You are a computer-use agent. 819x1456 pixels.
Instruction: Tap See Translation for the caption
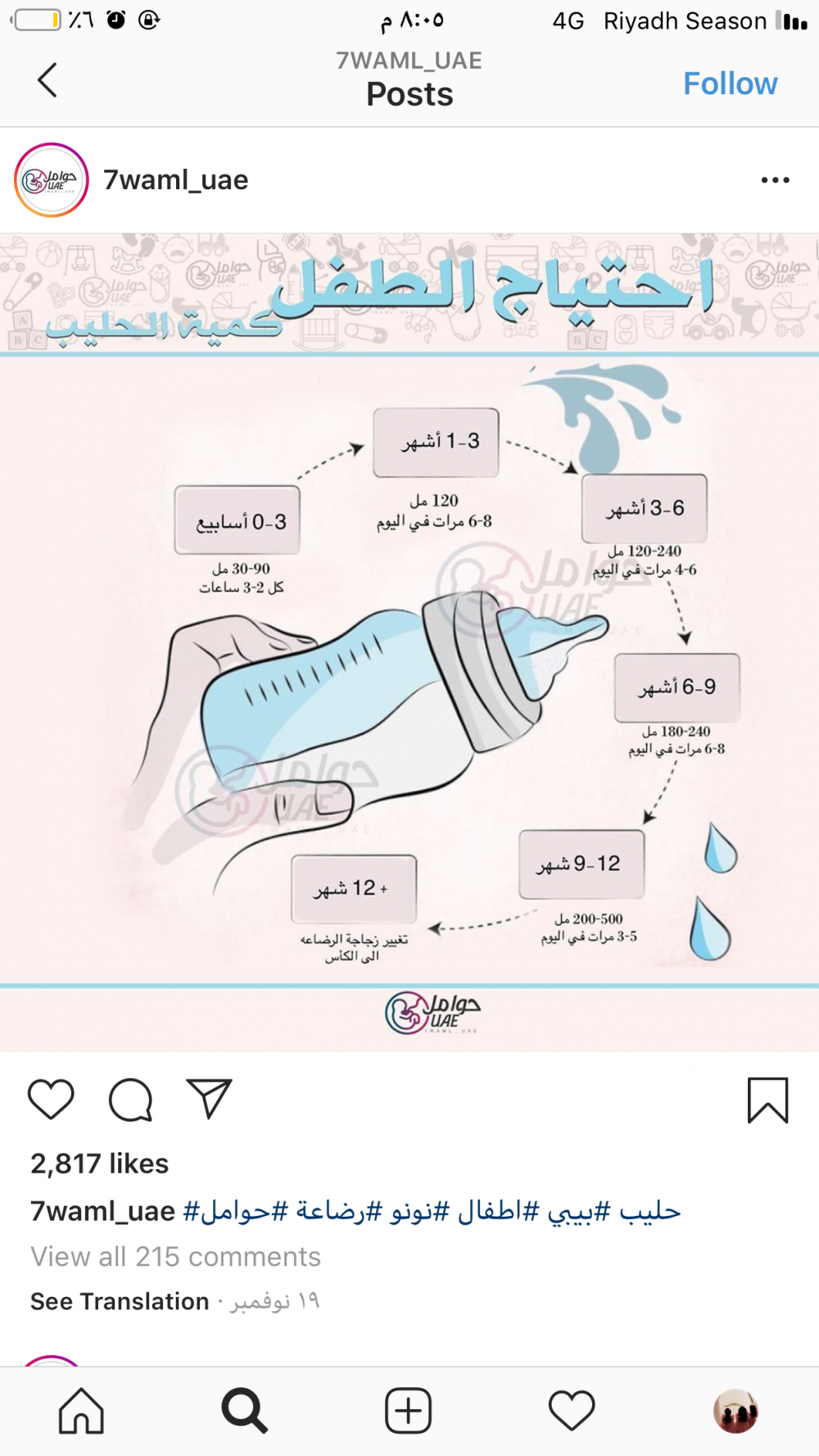pos(120,1301)
